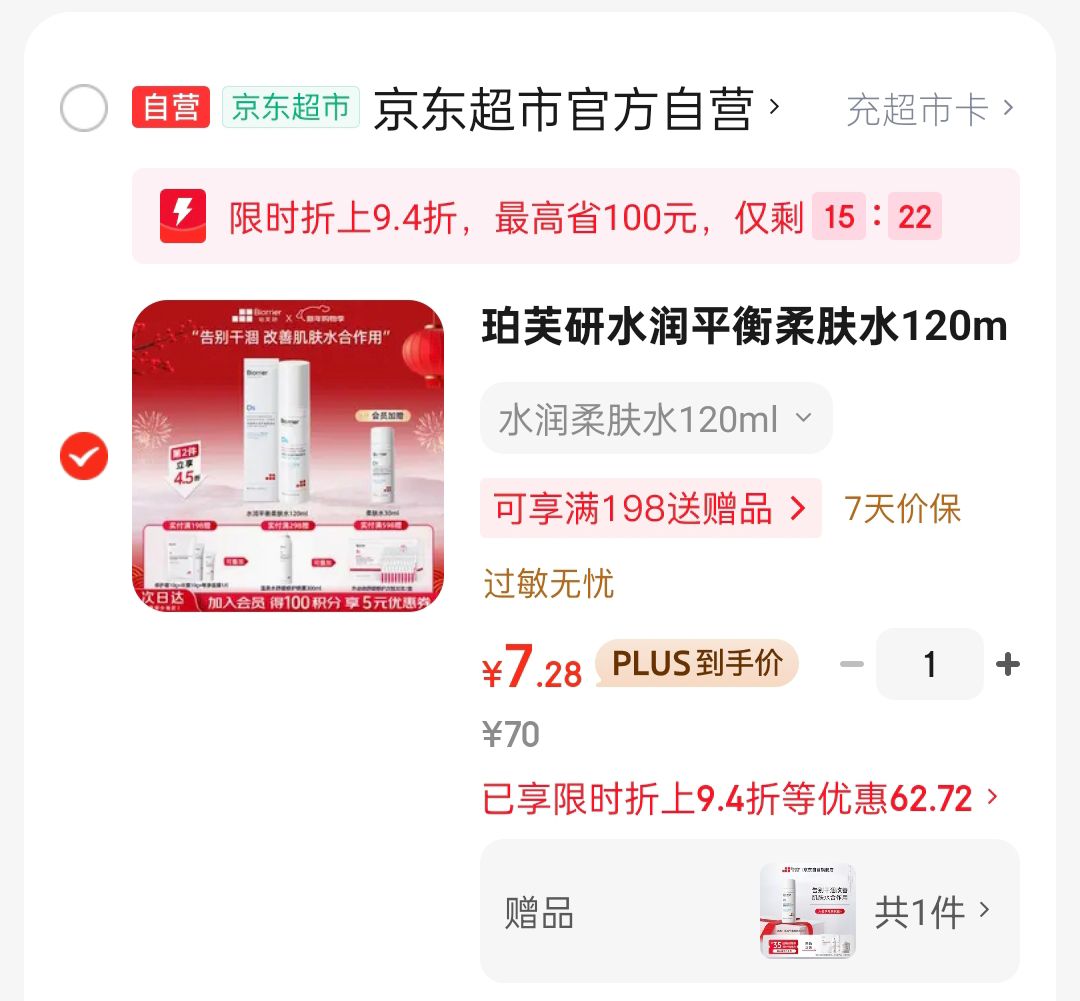1080x1001 pixels.
Task: Change the 水润柔肤水120ml specification
Action: 656,419
